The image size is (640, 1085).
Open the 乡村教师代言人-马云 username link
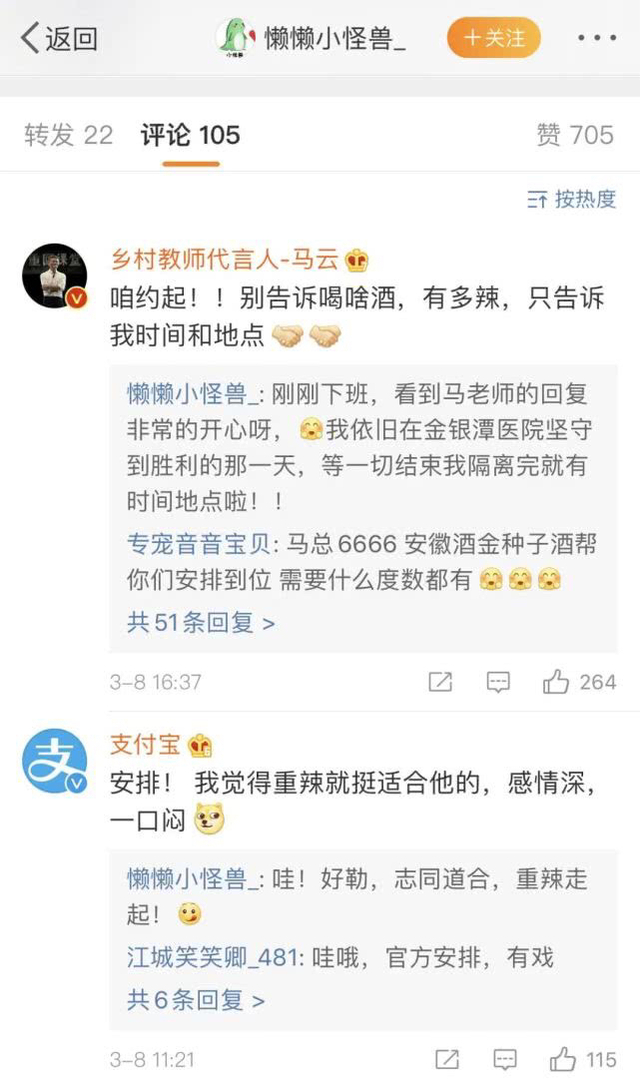click(225, 260)
